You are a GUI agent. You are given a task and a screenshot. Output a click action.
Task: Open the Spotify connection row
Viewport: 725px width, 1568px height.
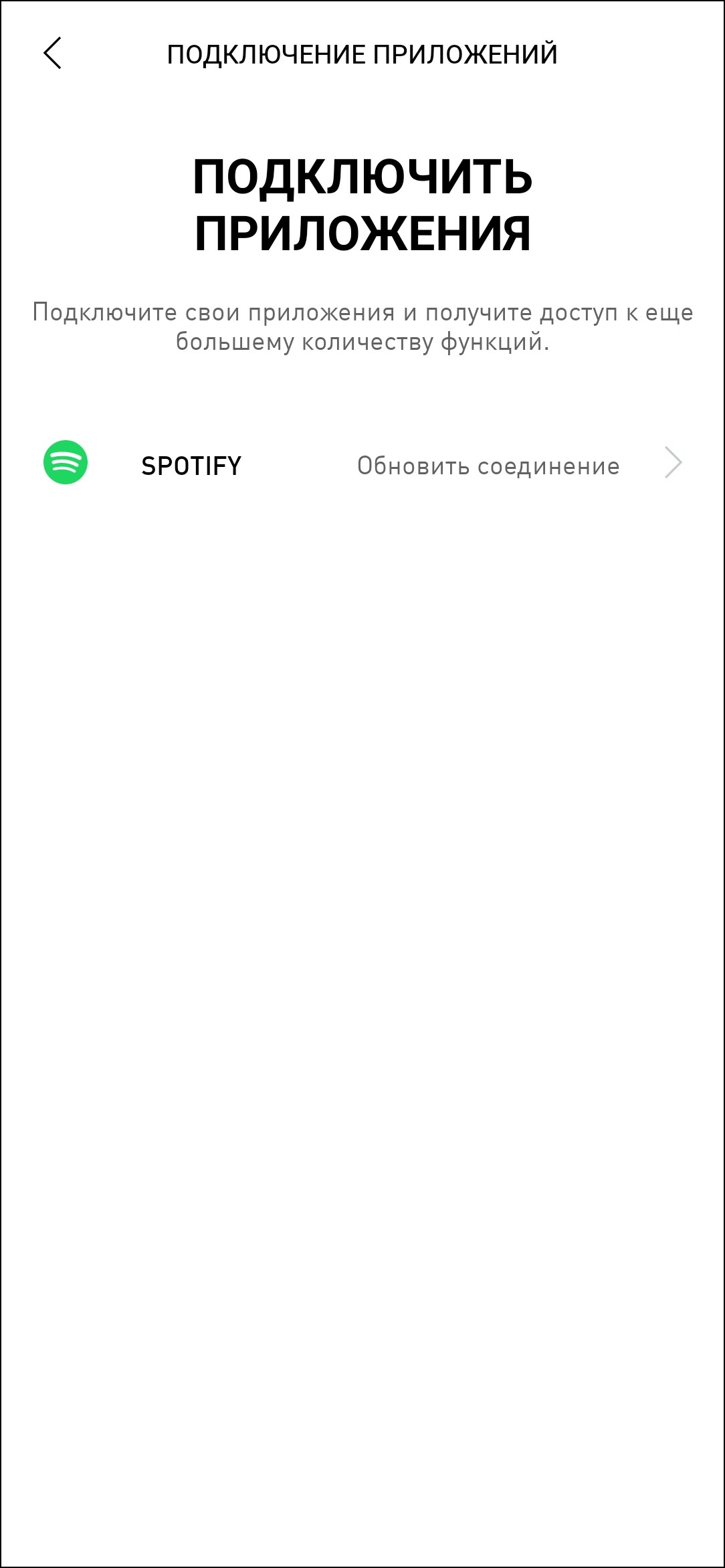(x=362, y=464)
